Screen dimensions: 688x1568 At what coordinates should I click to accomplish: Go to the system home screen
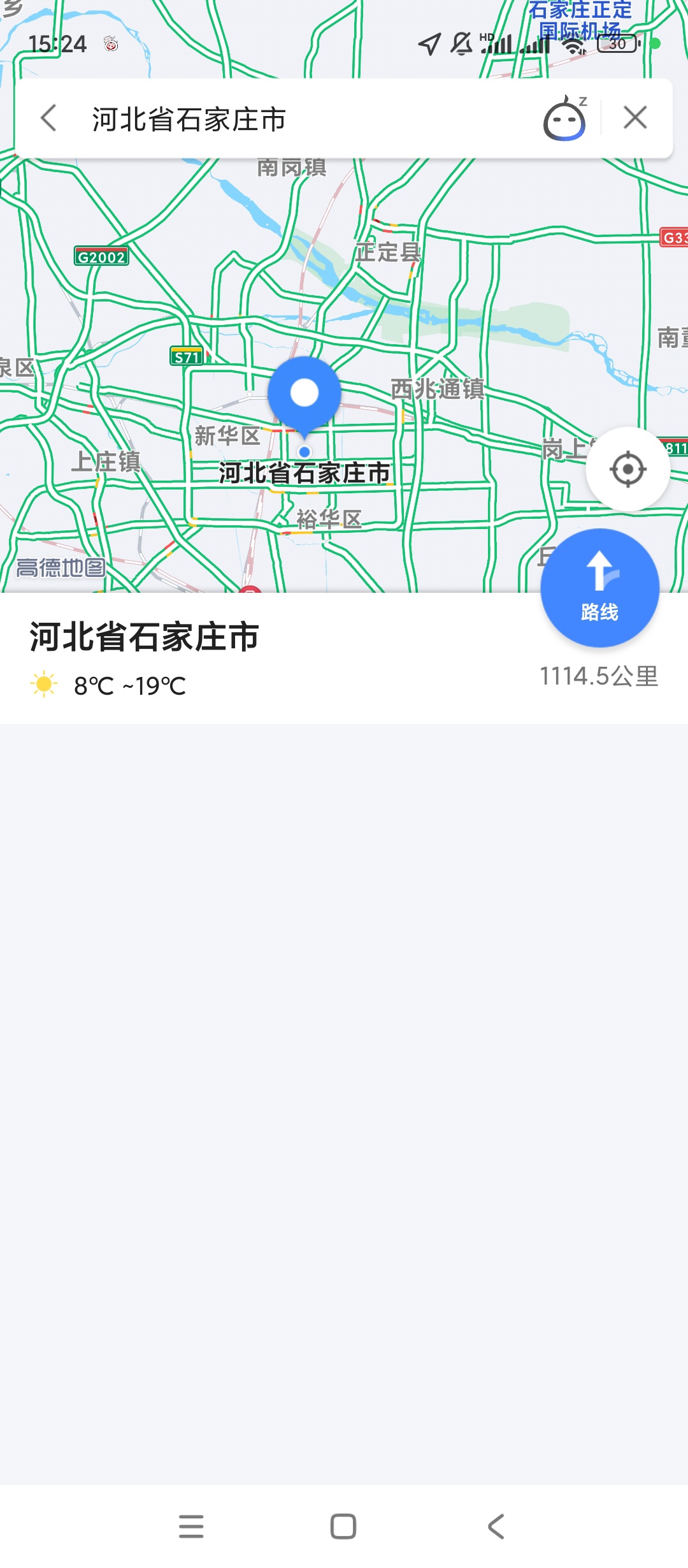click(x=343, y=1526)
